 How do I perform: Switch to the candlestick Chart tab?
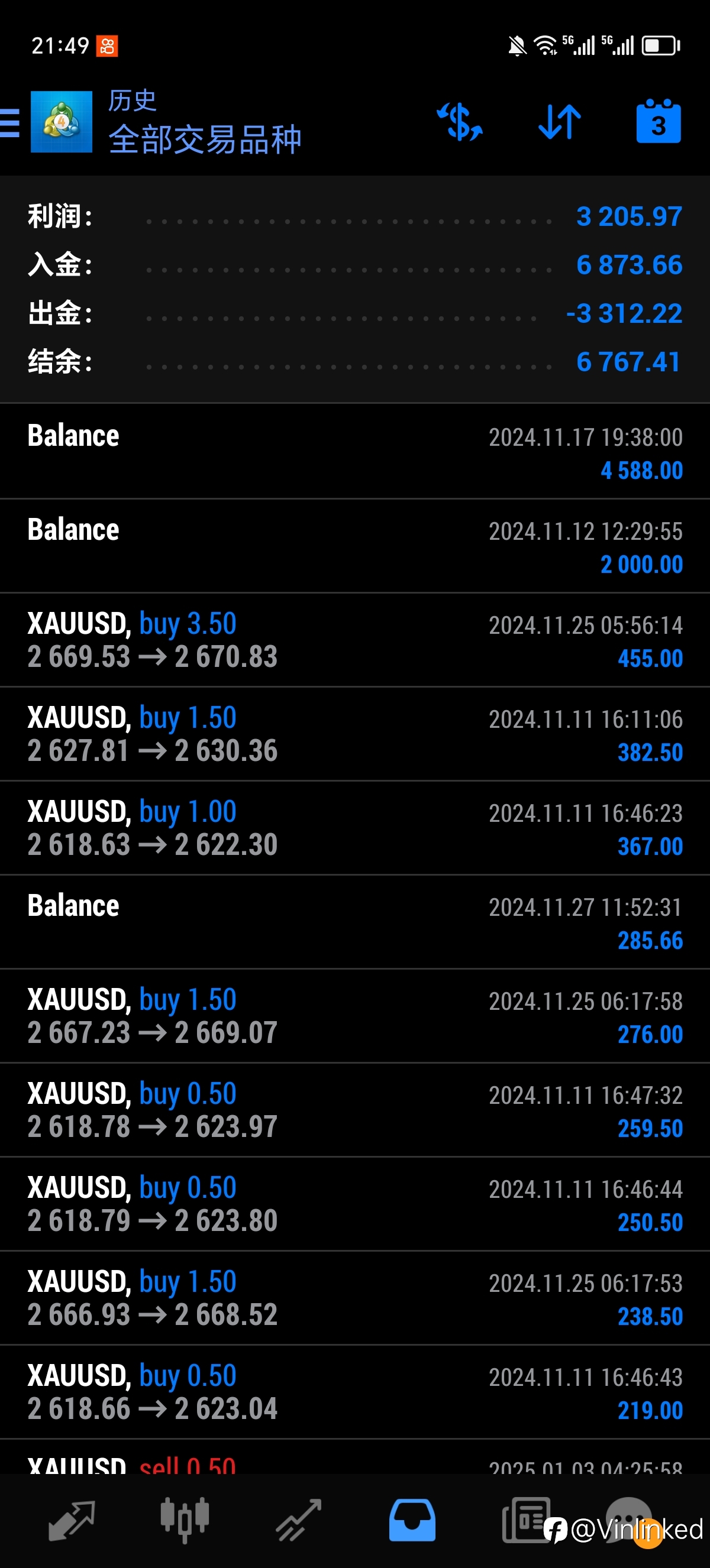coord(185,1520)
